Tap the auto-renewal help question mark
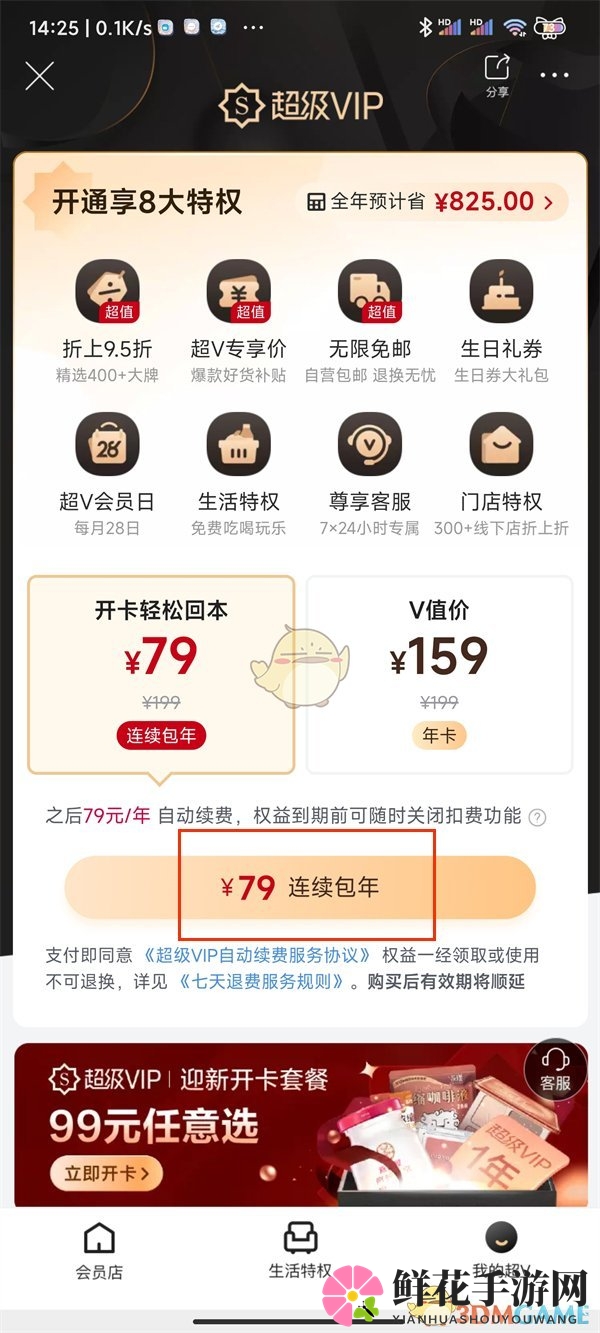The width and height of the screenshot is (600, 1333). click(537, 817)
